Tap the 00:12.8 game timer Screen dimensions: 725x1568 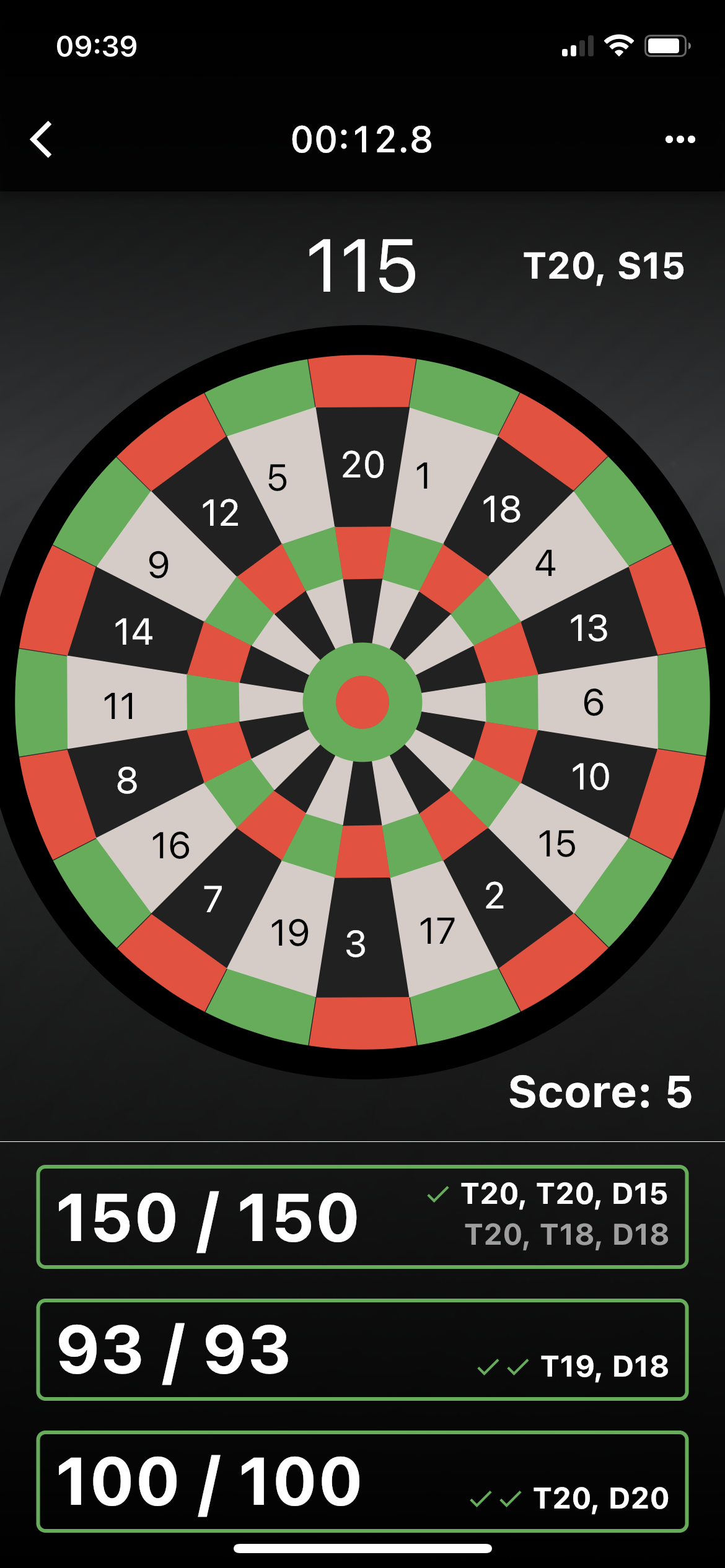click(362, 139)
